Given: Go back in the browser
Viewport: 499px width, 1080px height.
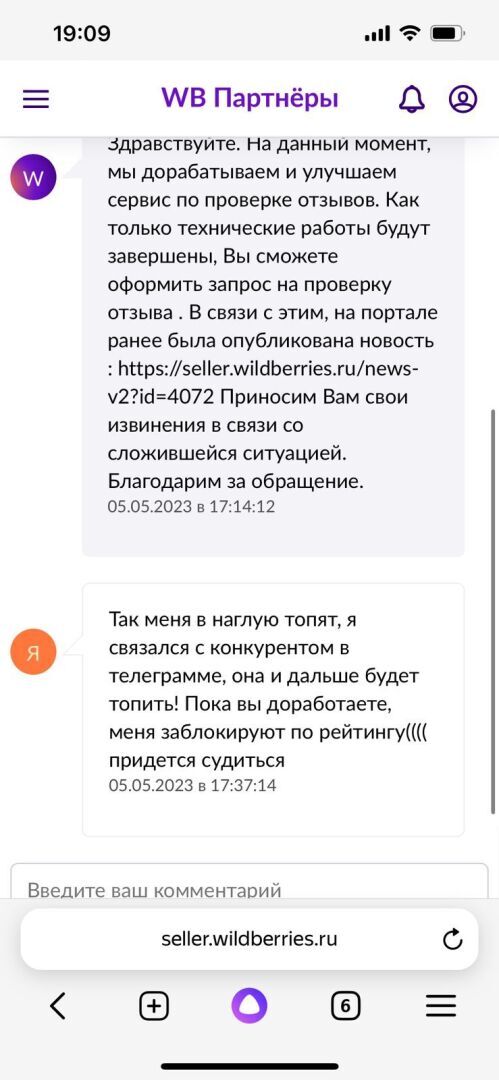Looking at the screenshot, I should coord(58,1006).
